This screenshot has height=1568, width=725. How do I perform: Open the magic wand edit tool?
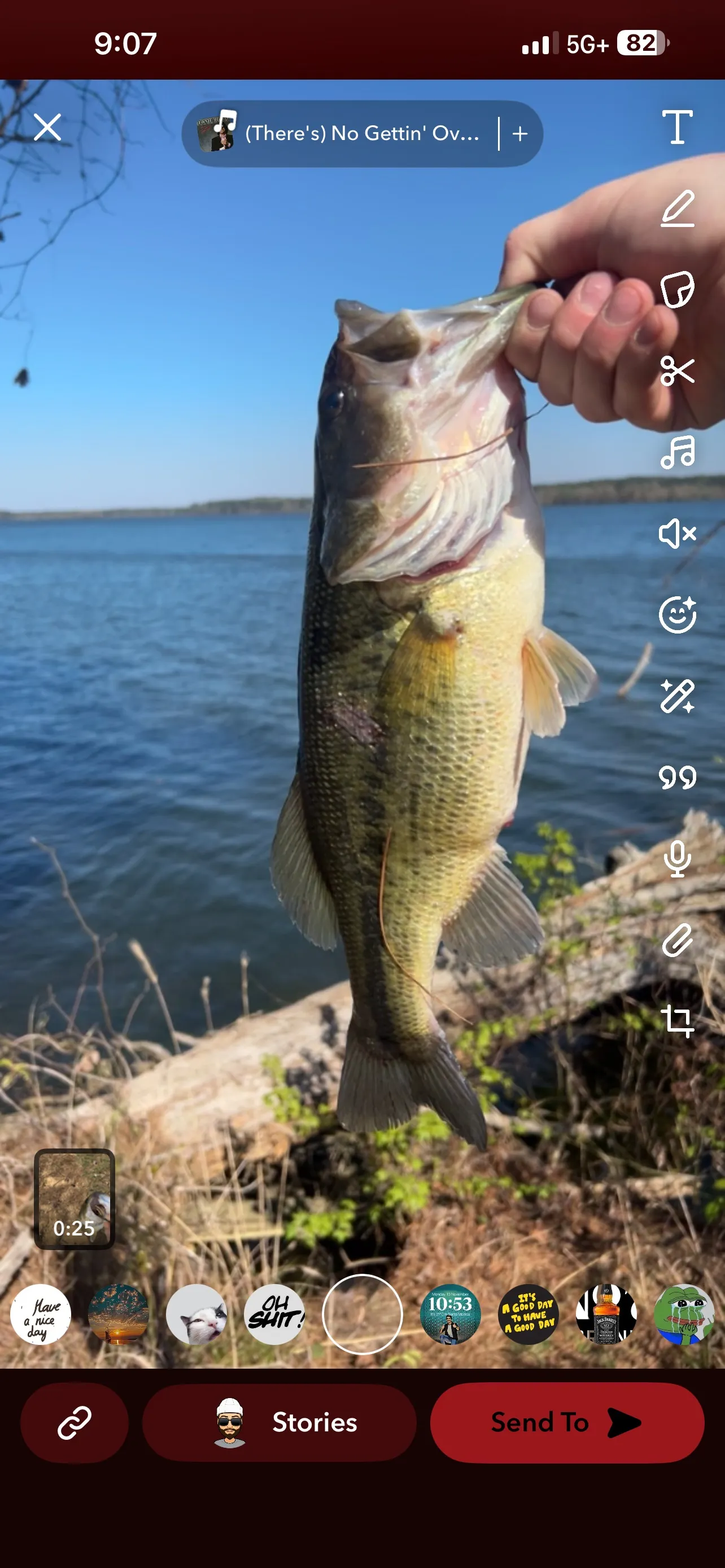pyautogui.click(x=677, y=696)
